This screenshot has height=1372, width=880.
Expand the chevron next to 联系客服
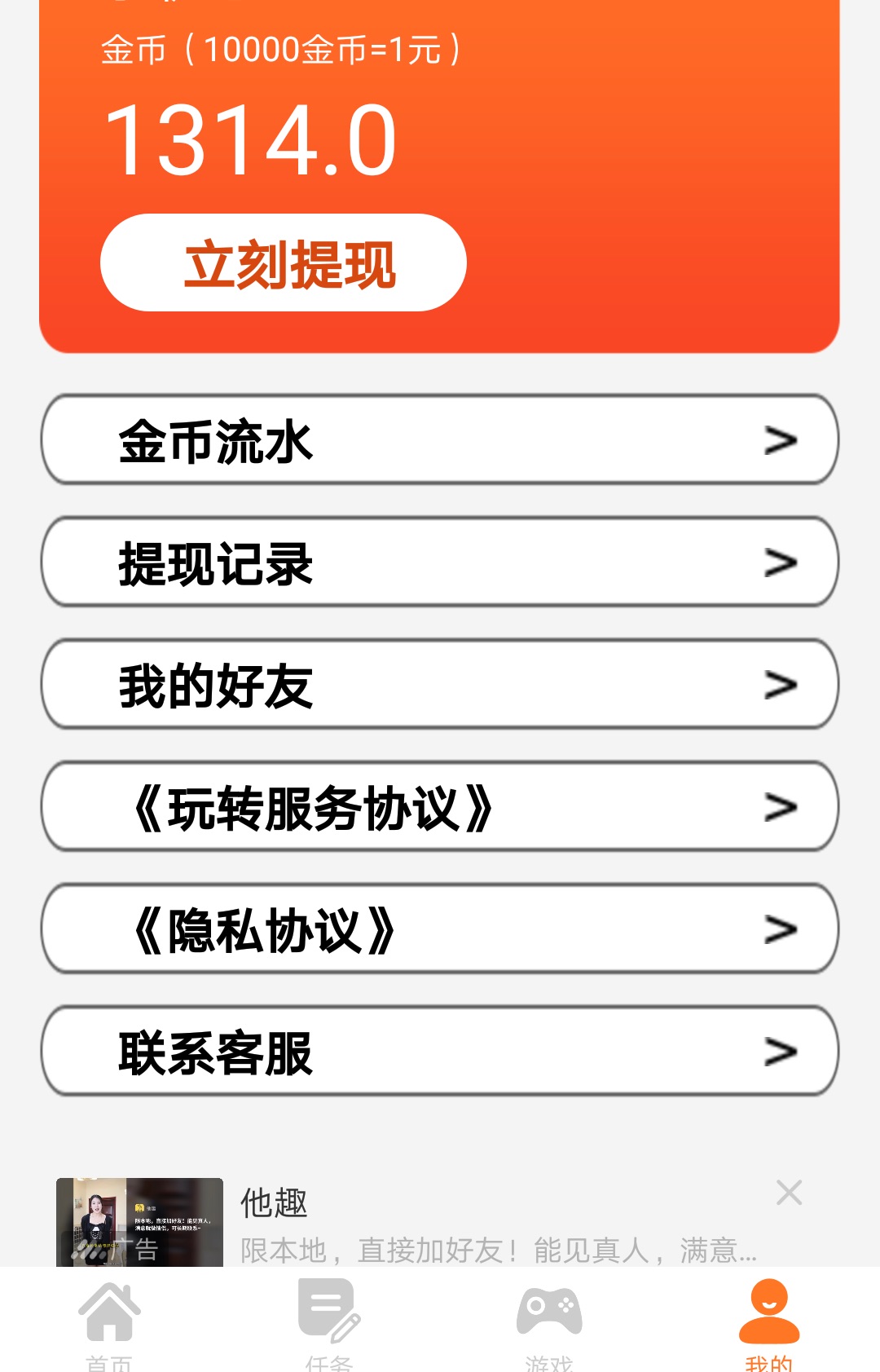(x=781, y=1052)
